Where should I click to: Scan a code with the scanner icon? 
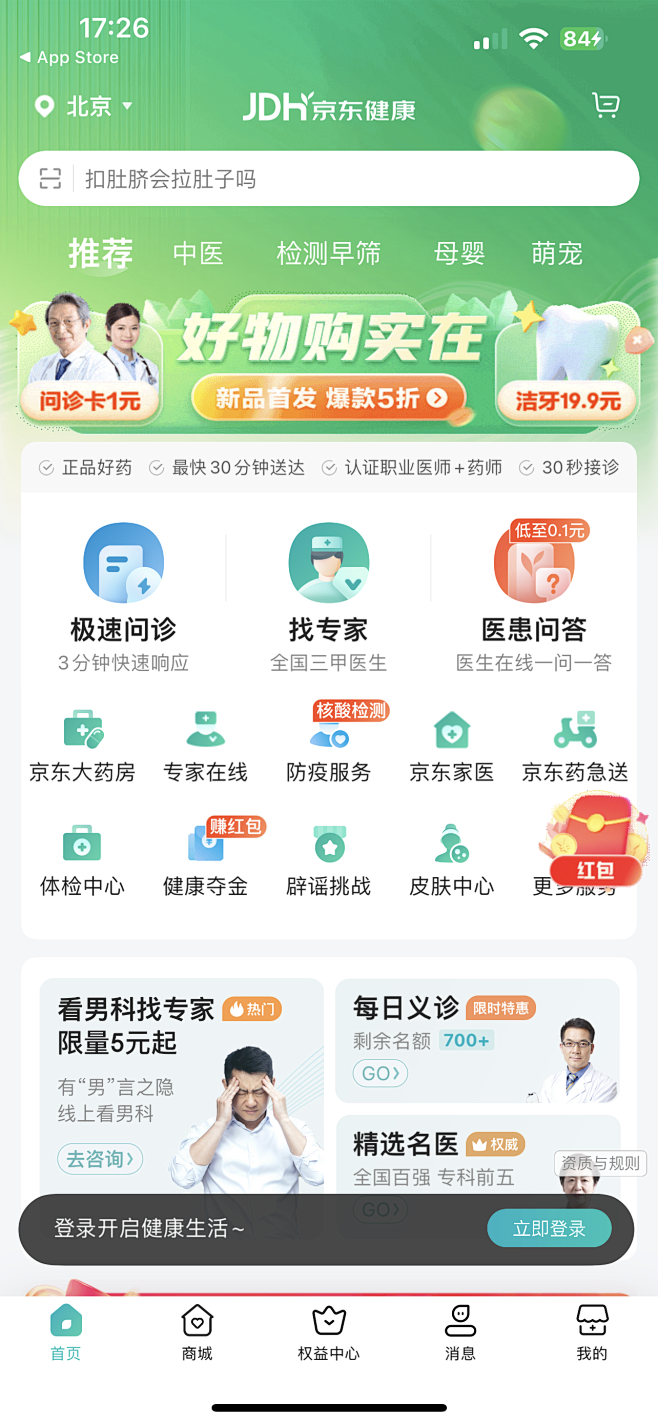coord(50,179)
